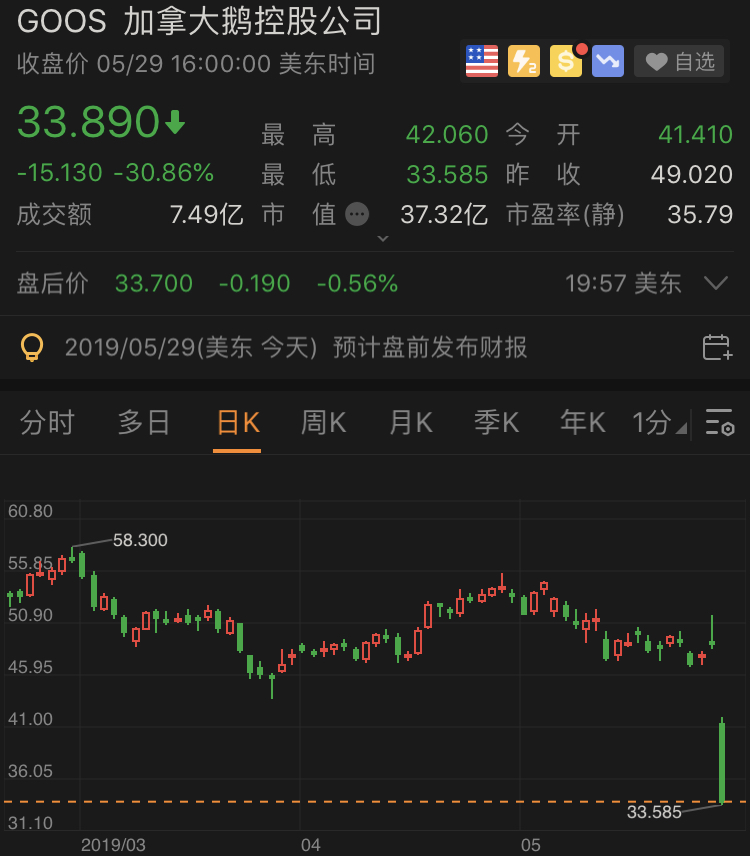Switch to the 周K weekly chart tab
Screen dimensions: 750x856
point(322,423)
